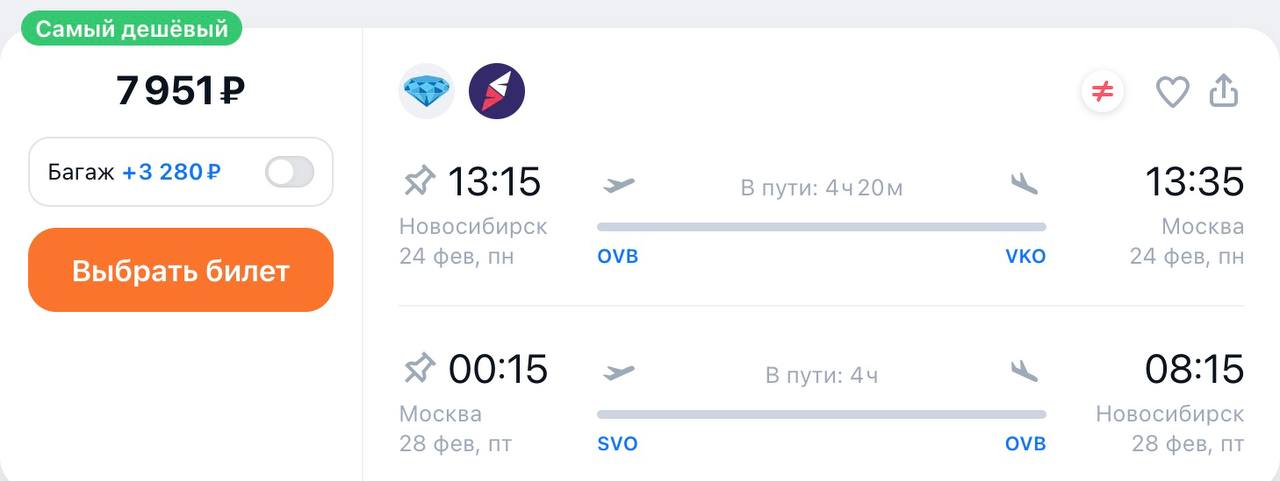
Task: Share this flight ticket
Action: point(1224,92)
